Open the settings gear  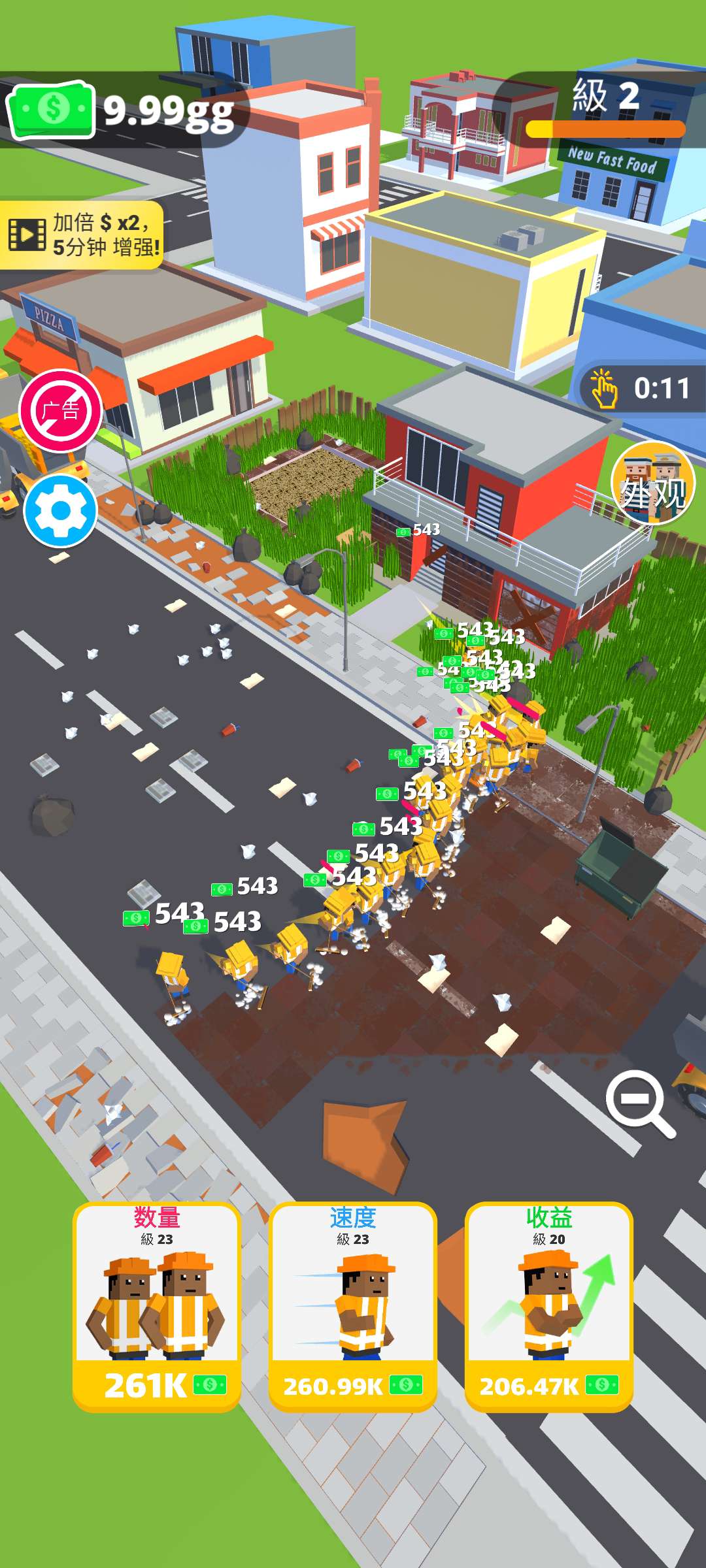60,510
